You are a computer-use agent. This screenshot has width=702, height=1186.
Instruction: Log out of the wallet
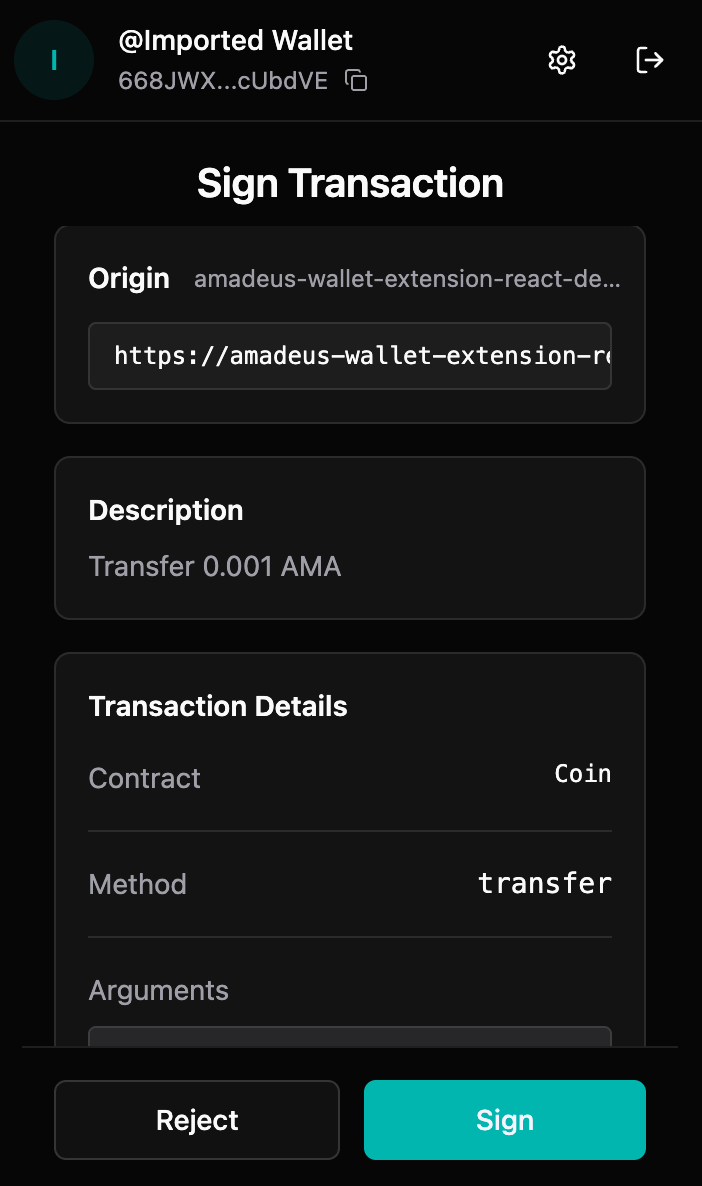650,60
